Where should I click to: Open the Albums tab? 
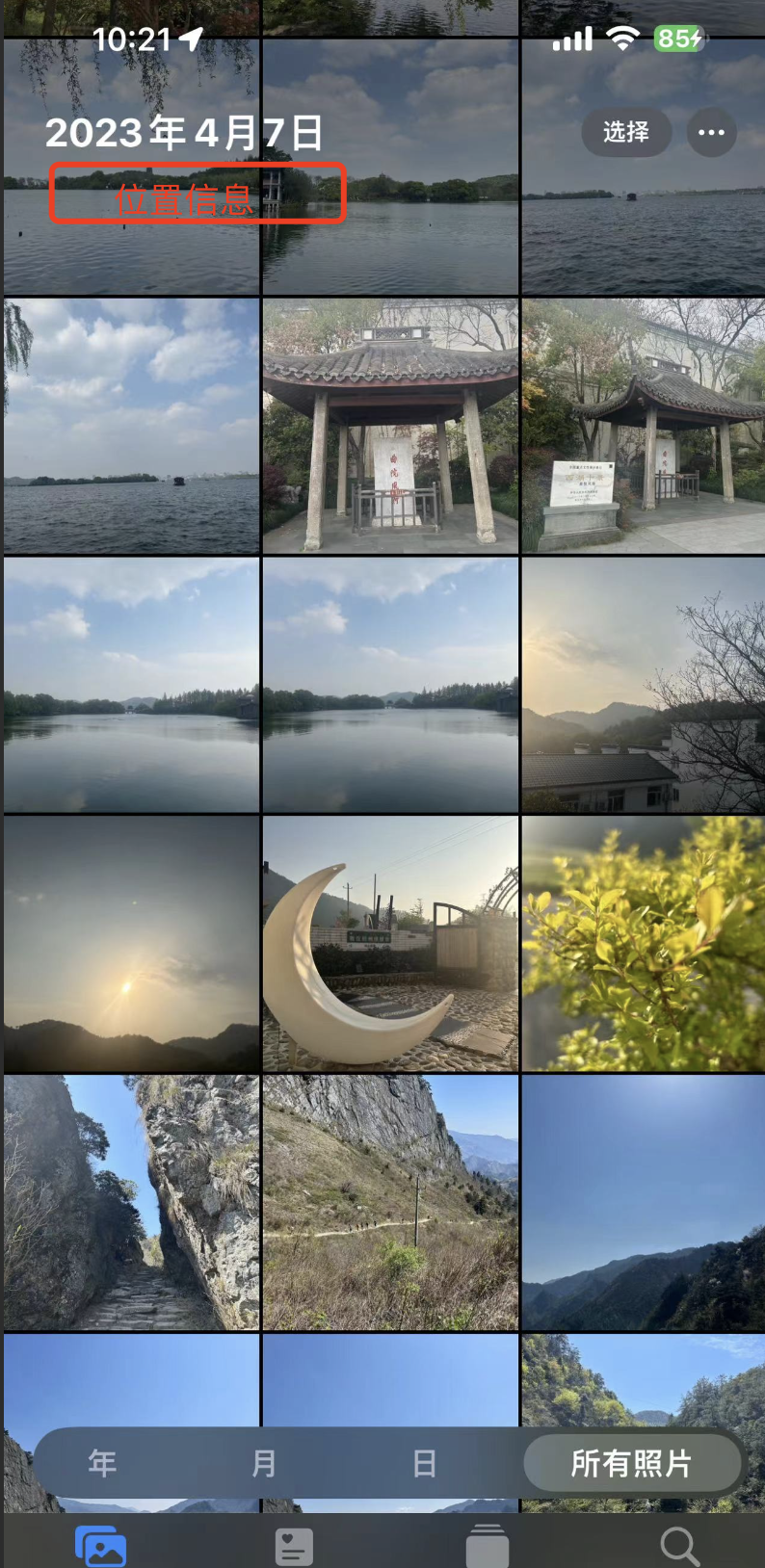(487, 1545)
